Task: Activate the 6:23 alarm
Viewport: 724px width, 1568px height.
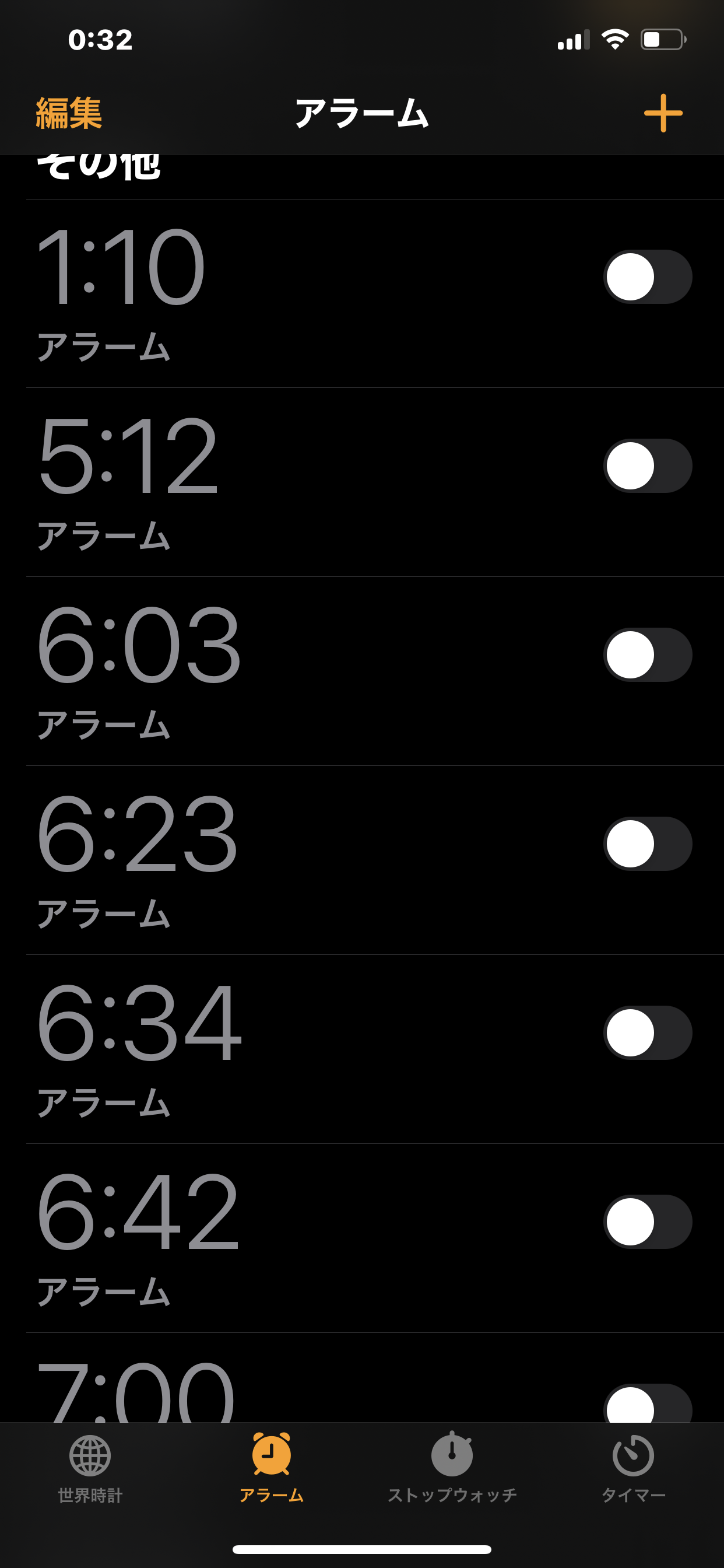Action: [647, 843]
